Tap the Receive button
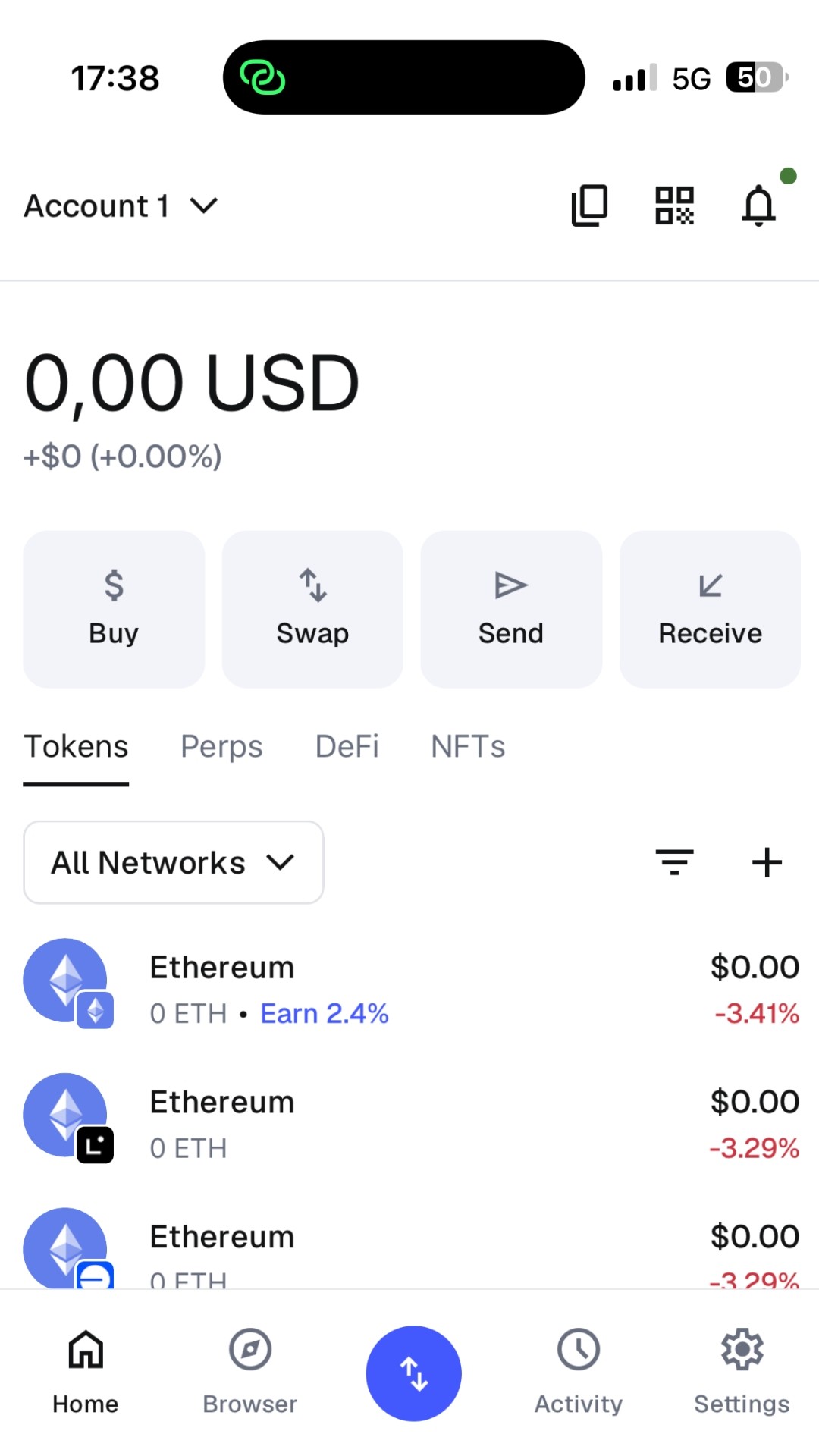 (710, 609)
